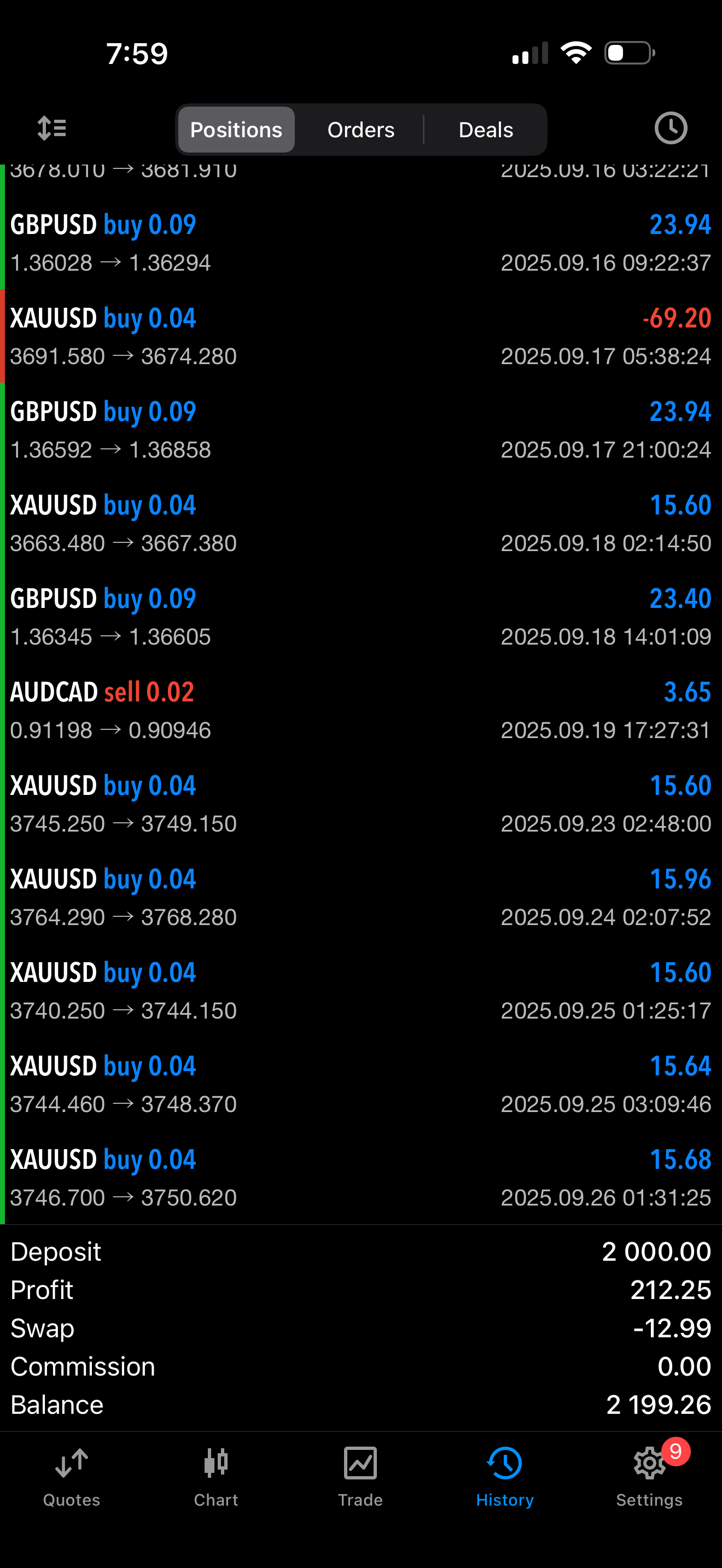This screenshot has width=722, height=1568.
Task: Open the XAUUSD trade with 15.64 profit
Action: click(x=360, y=1084)
